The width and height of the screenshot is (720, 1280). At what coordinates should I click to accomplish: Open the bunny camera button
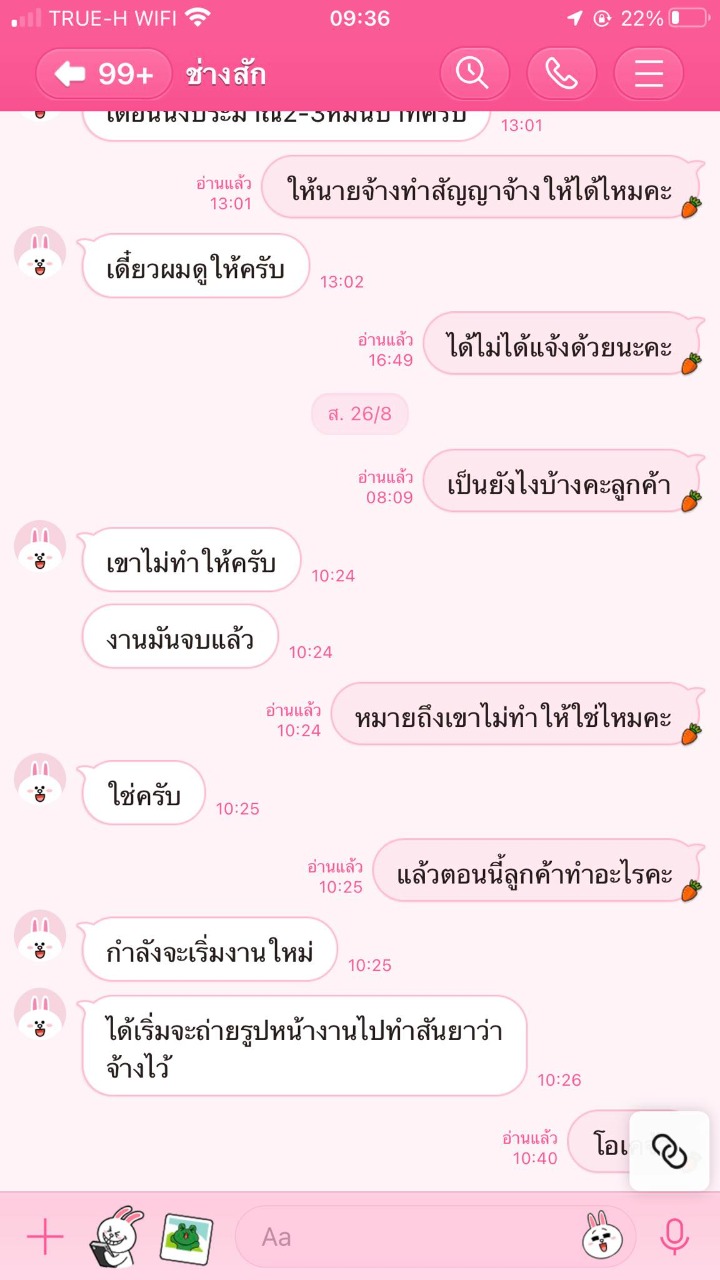coord(117,1237)
